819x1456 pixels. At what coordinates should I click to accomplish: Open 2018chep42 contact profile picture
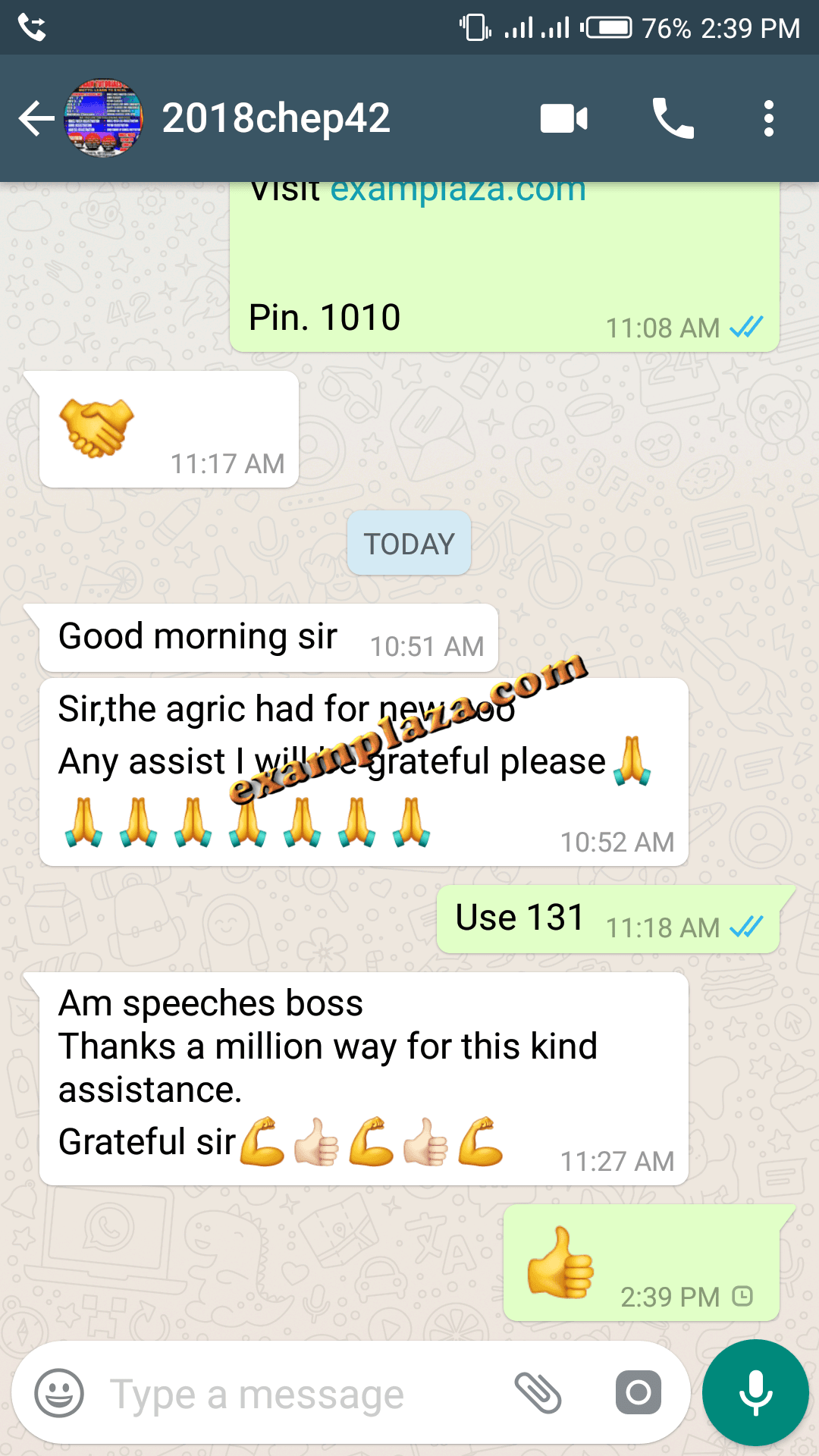104,118
